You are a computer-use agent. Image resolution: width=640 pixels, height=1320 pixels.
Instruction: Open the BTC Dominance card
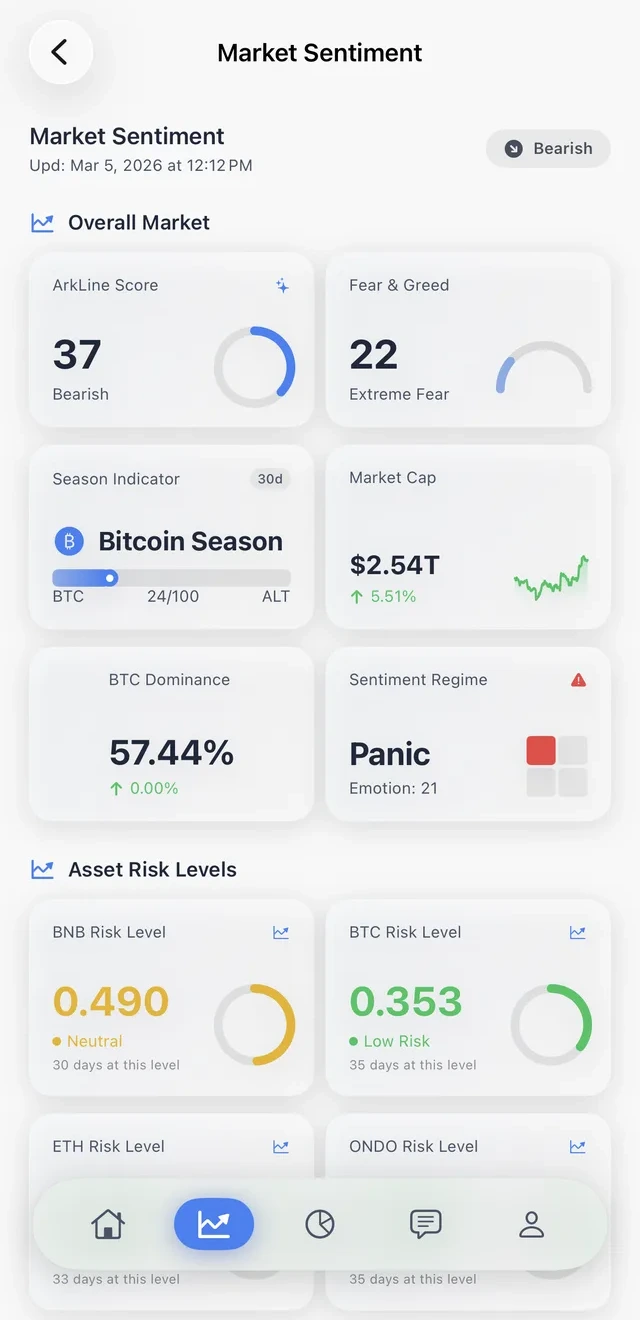coord(171,734)
